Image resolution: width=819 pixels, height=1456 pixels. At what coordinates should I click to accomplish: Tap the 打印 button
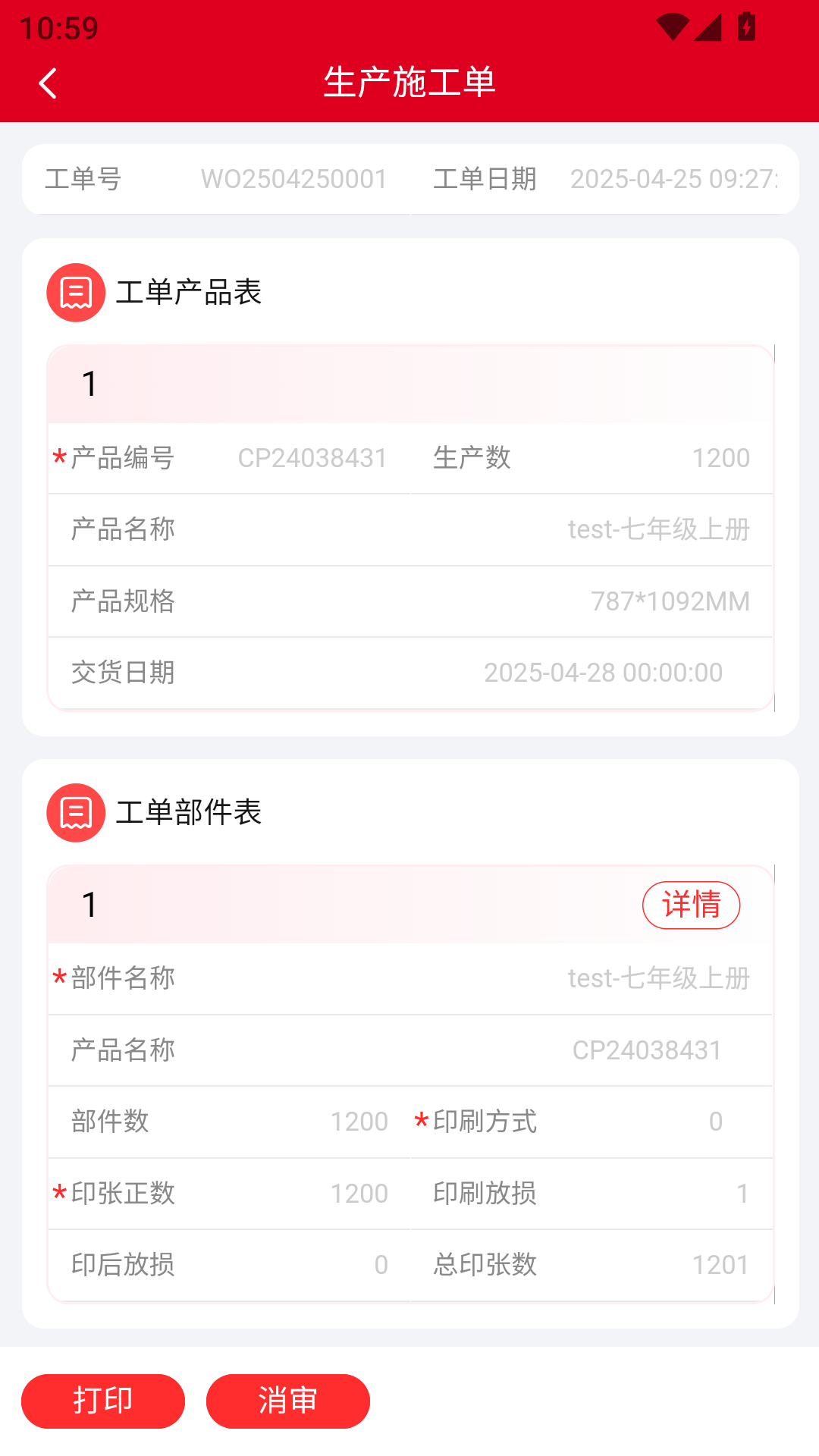pyautogui.click(x=102, y=1401)
